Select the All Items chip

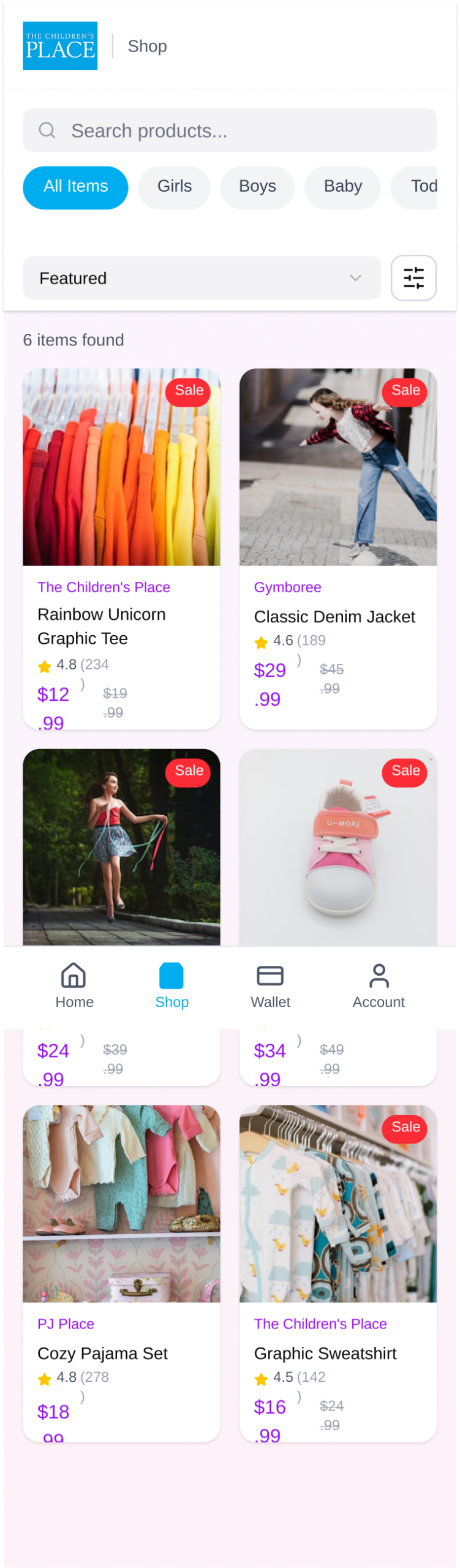[x=75, y=187]
